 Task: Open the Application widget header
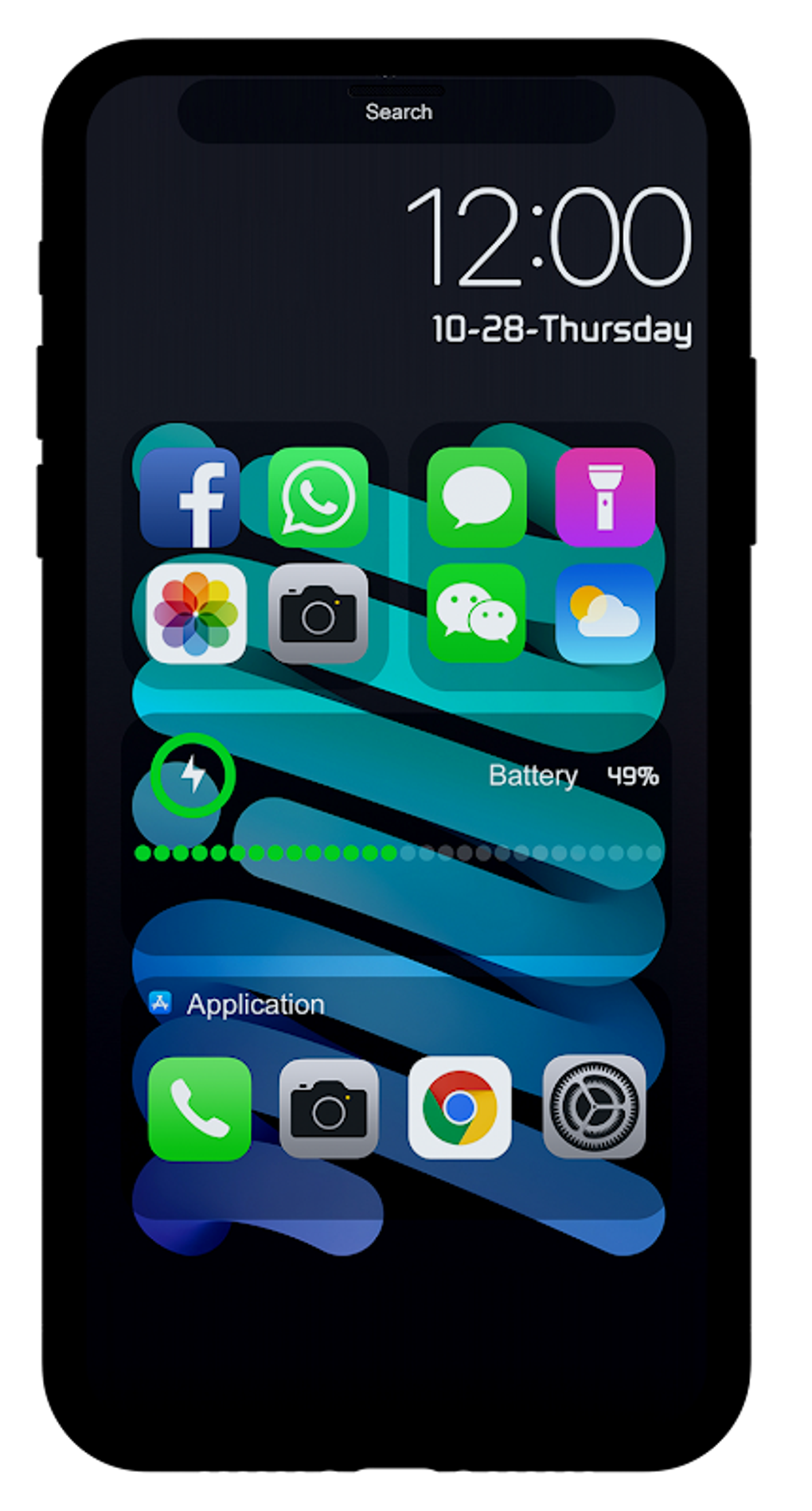255,1004
